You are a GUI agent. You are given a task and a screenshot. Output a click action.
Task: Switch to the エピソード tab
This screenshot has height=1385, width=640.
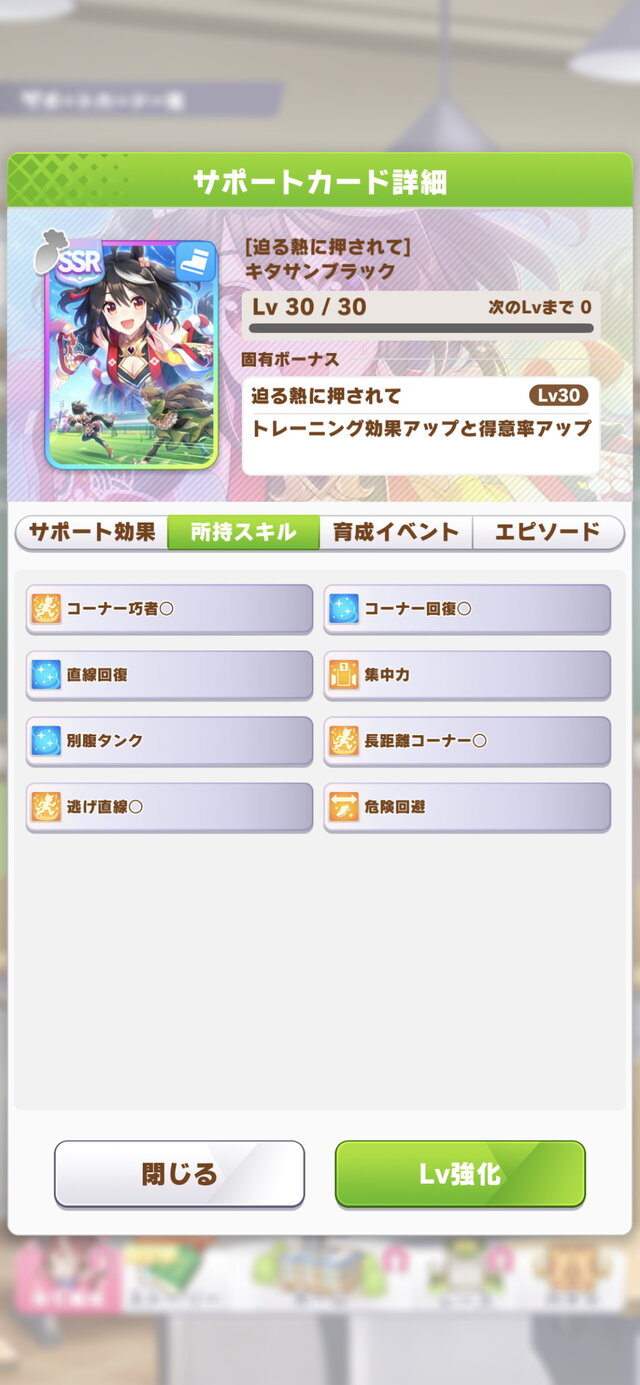[x=548, y=532]
